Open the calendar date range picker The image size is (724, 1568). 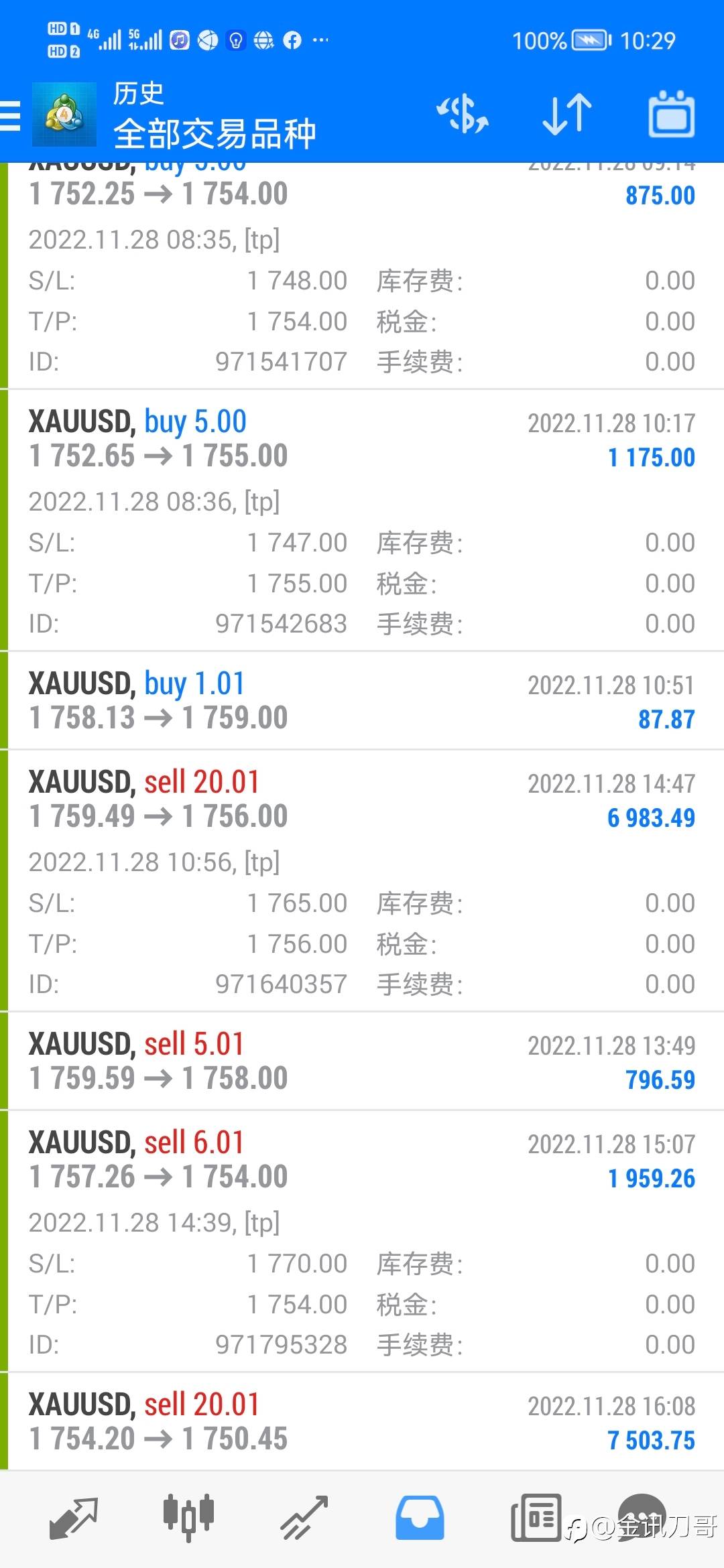[671, 114]
